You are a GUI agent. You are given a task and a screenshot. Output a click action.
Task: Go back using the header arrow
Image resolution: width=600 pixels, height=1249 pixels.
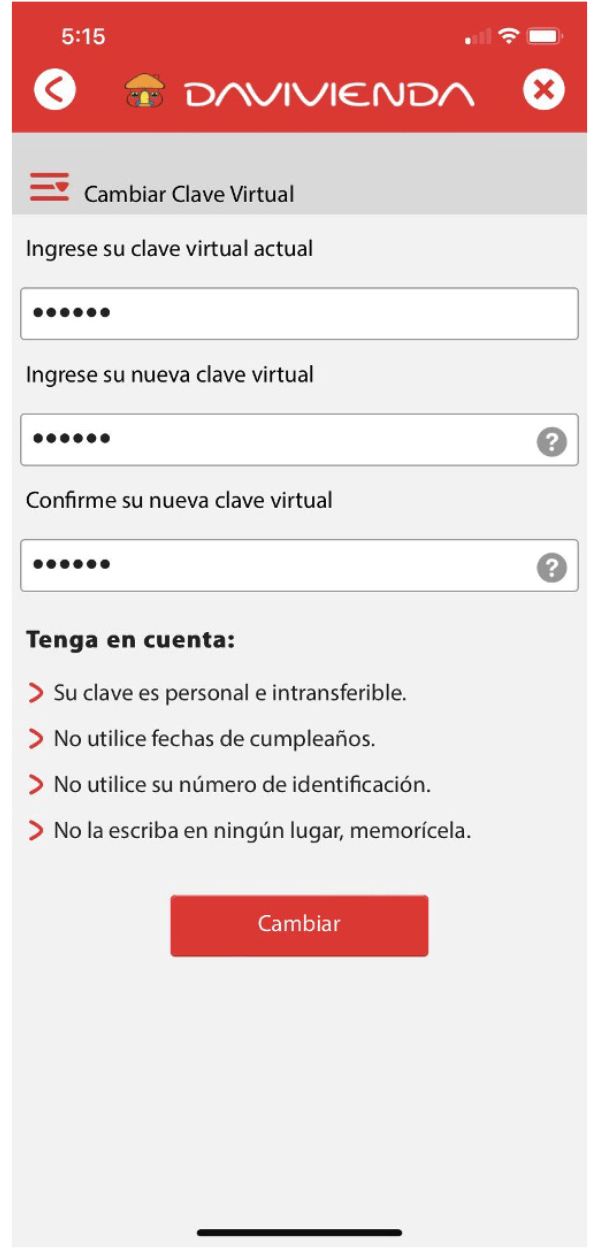(x=55, y=90)
